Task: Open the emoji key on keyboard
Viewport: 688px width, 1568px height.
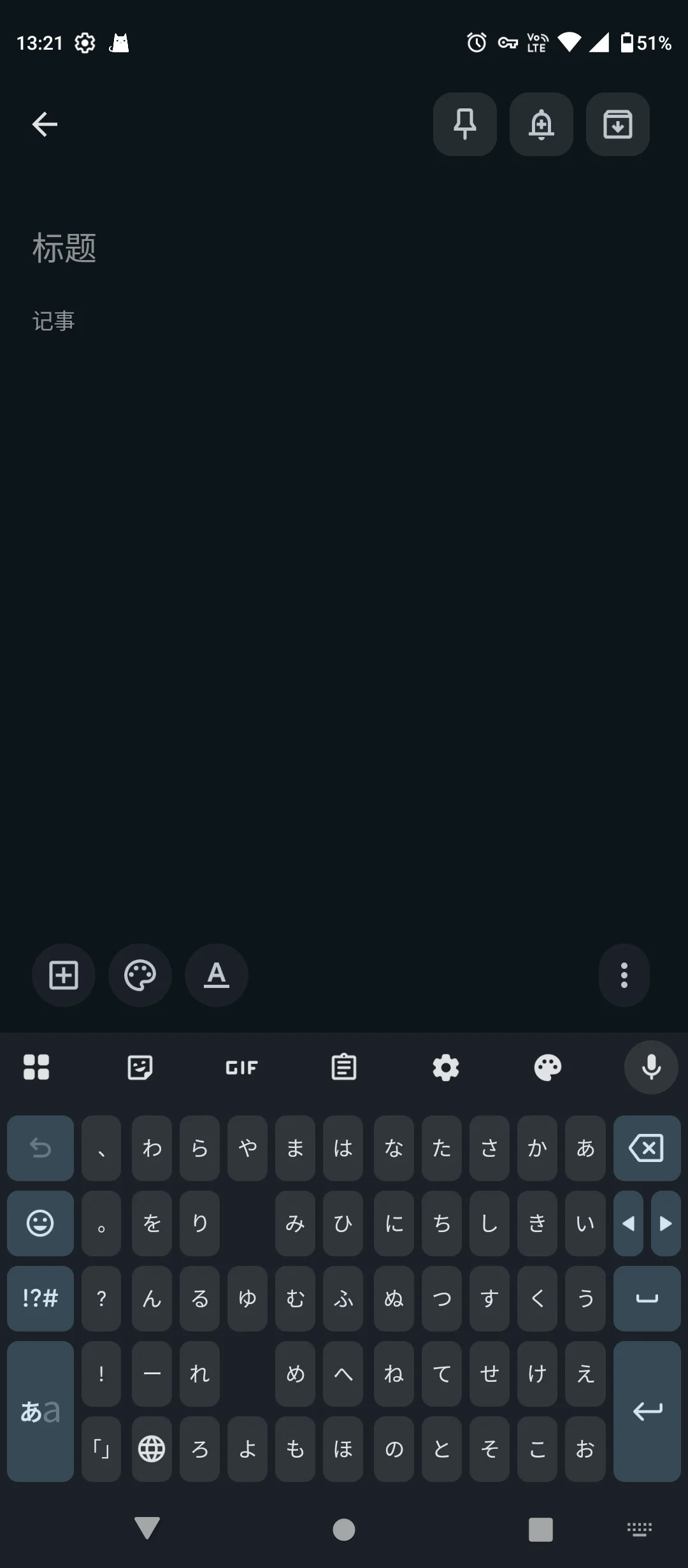Action: (40, 1223)
